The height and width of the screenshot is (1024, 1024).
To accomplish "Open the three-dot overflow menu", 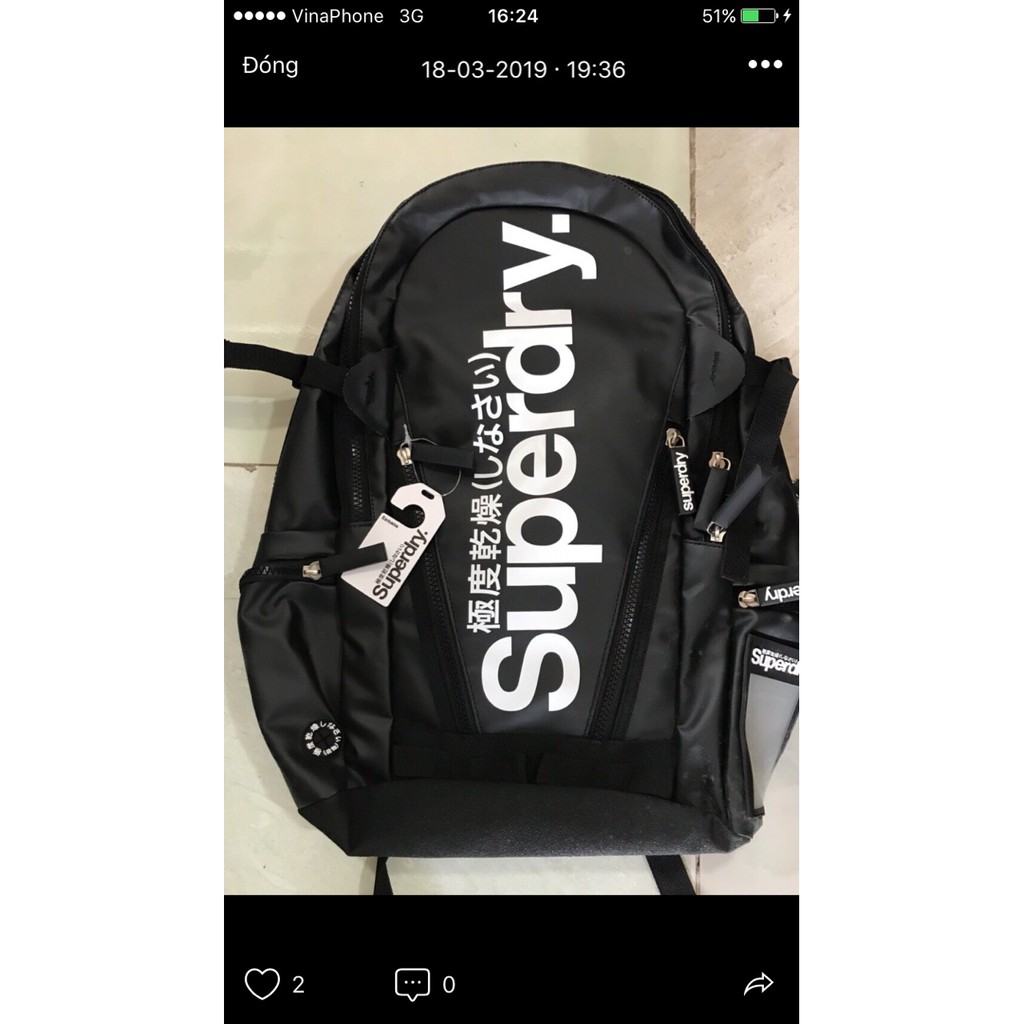I will point(765,65).
